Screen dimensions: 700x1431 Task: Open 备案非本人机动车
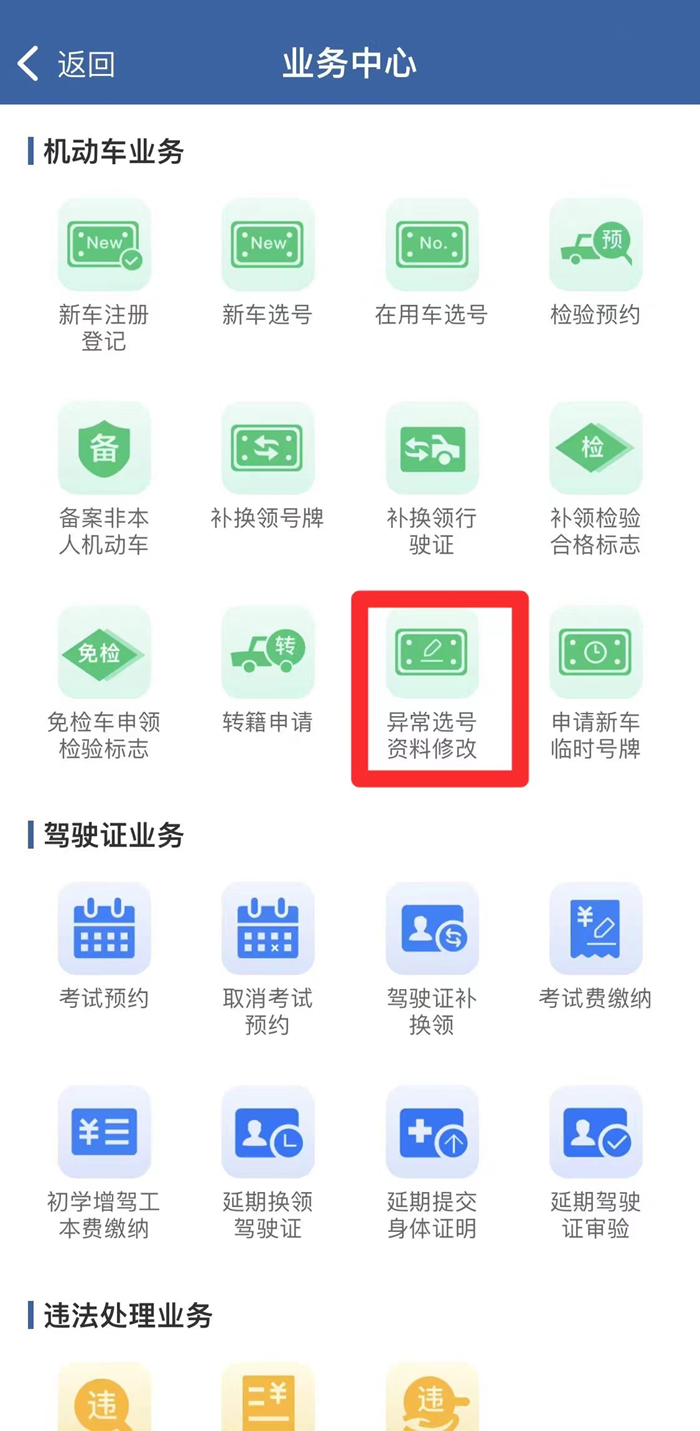[x=104, y=449]
